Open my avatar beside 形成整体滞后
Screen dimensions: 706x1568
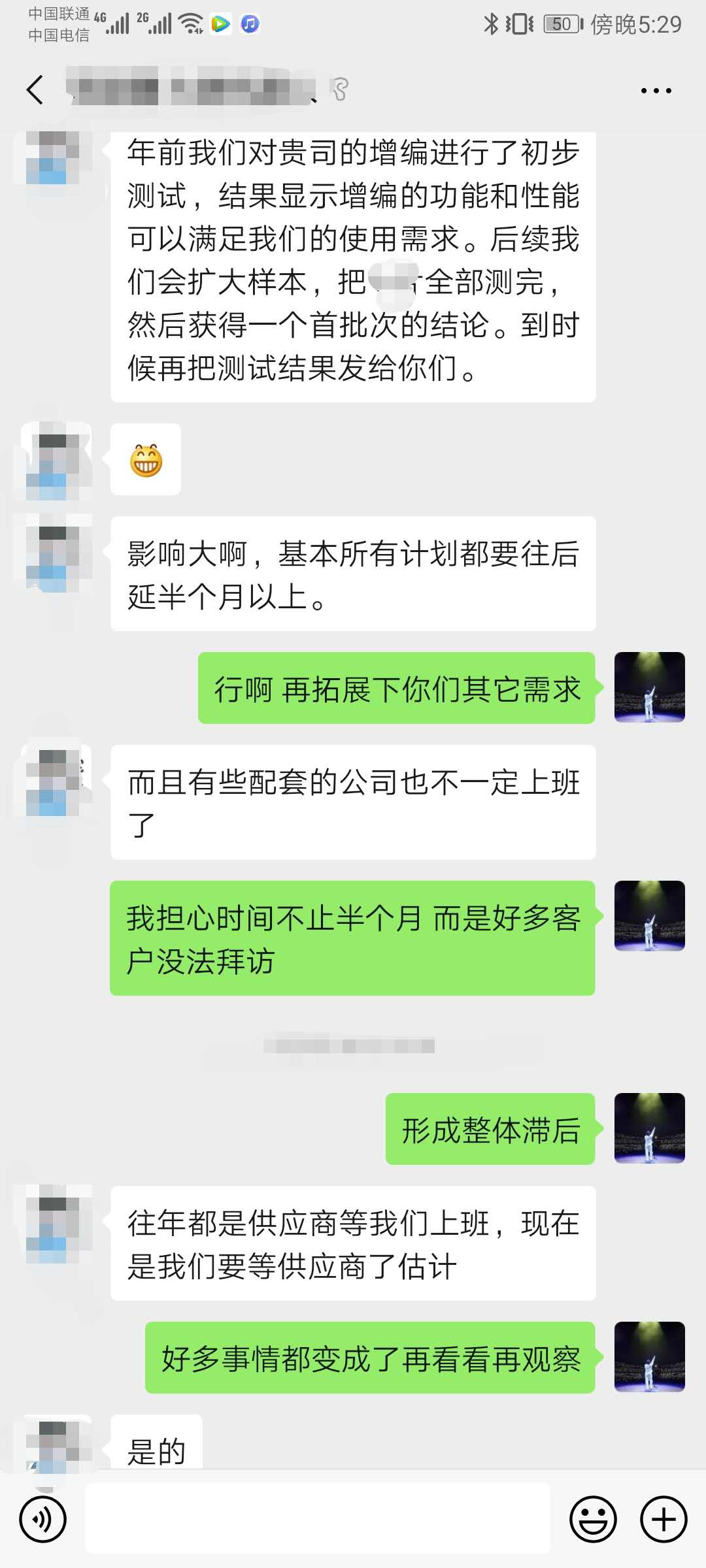(649, 1128)
